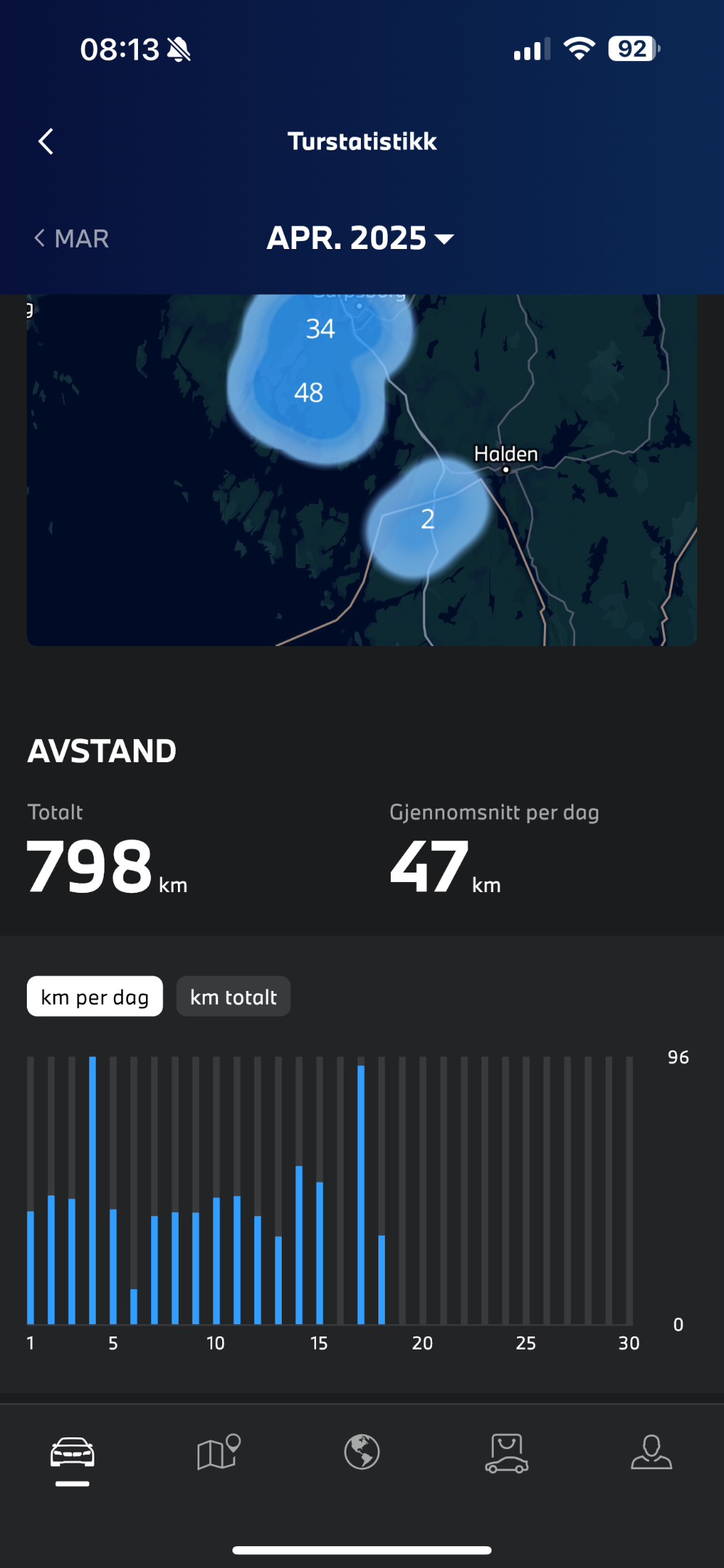Screen dimensions: 724x1568
Task: Open the profile tab
Action: click(651, 1453)
